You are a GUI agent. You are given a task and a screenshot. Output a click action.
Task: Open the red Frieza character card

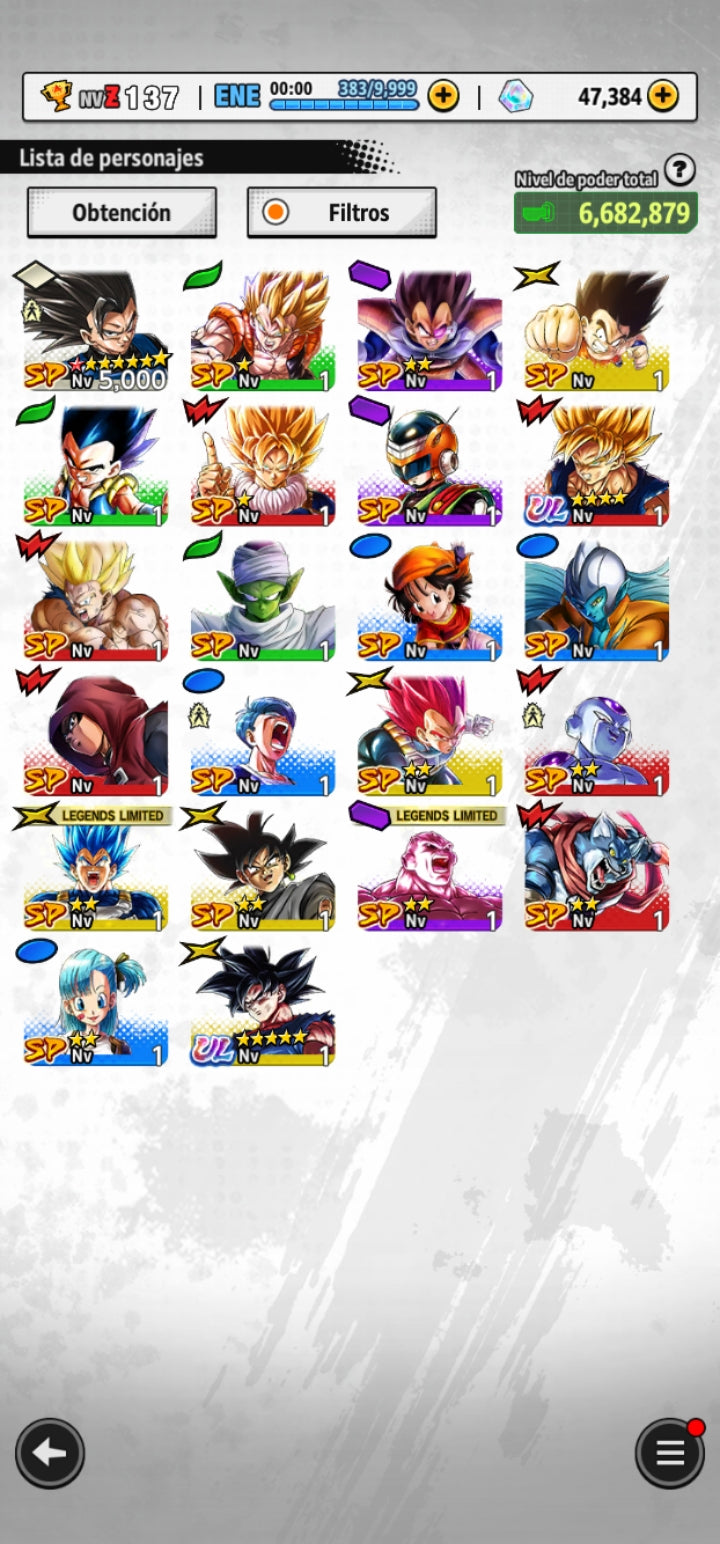[597, 735]
